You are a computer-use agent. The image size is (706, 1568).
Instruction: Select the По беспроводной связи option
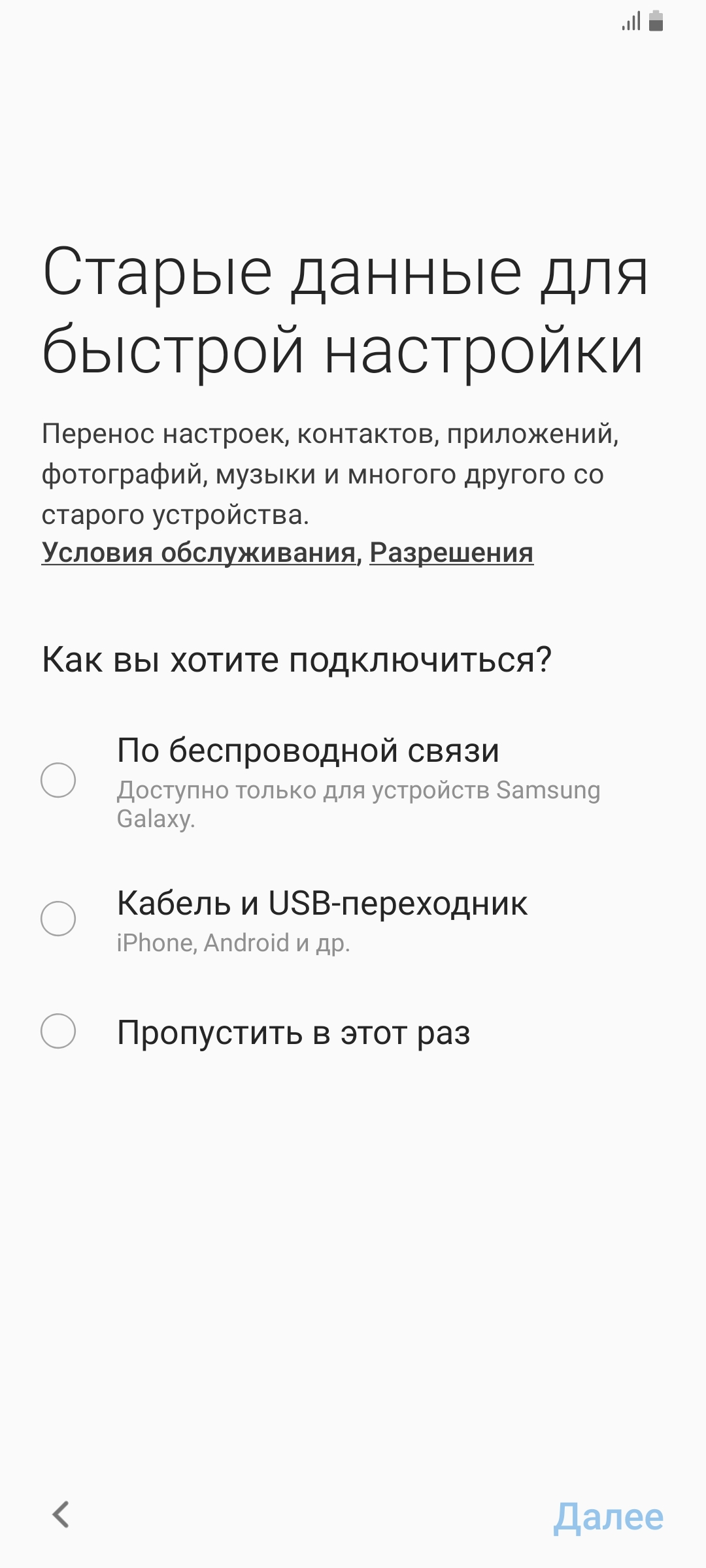coord(353,780)
